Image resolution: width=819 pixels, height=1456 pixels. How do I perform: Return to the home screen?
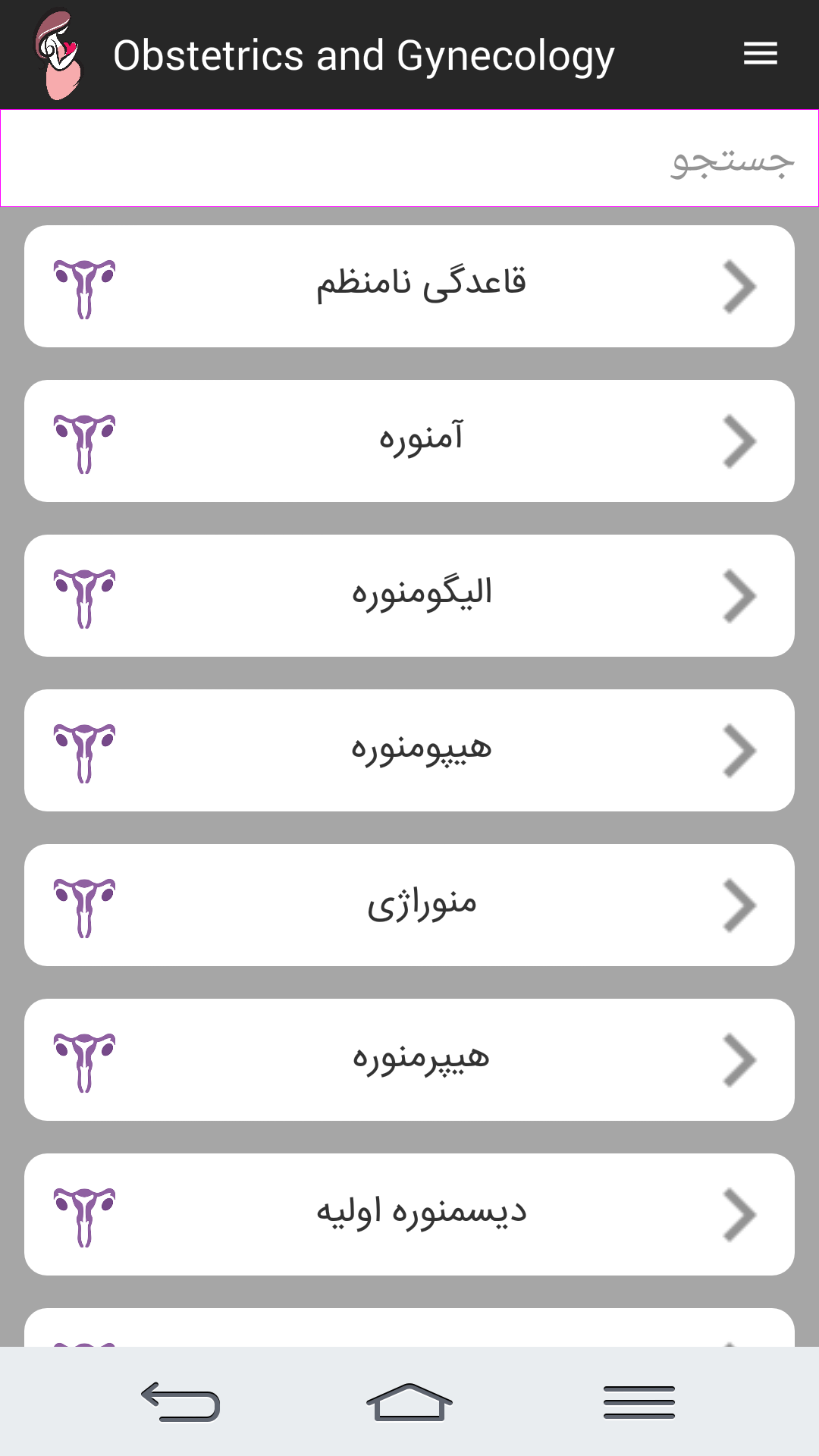pyautogui.click(x=409, y=1401)
